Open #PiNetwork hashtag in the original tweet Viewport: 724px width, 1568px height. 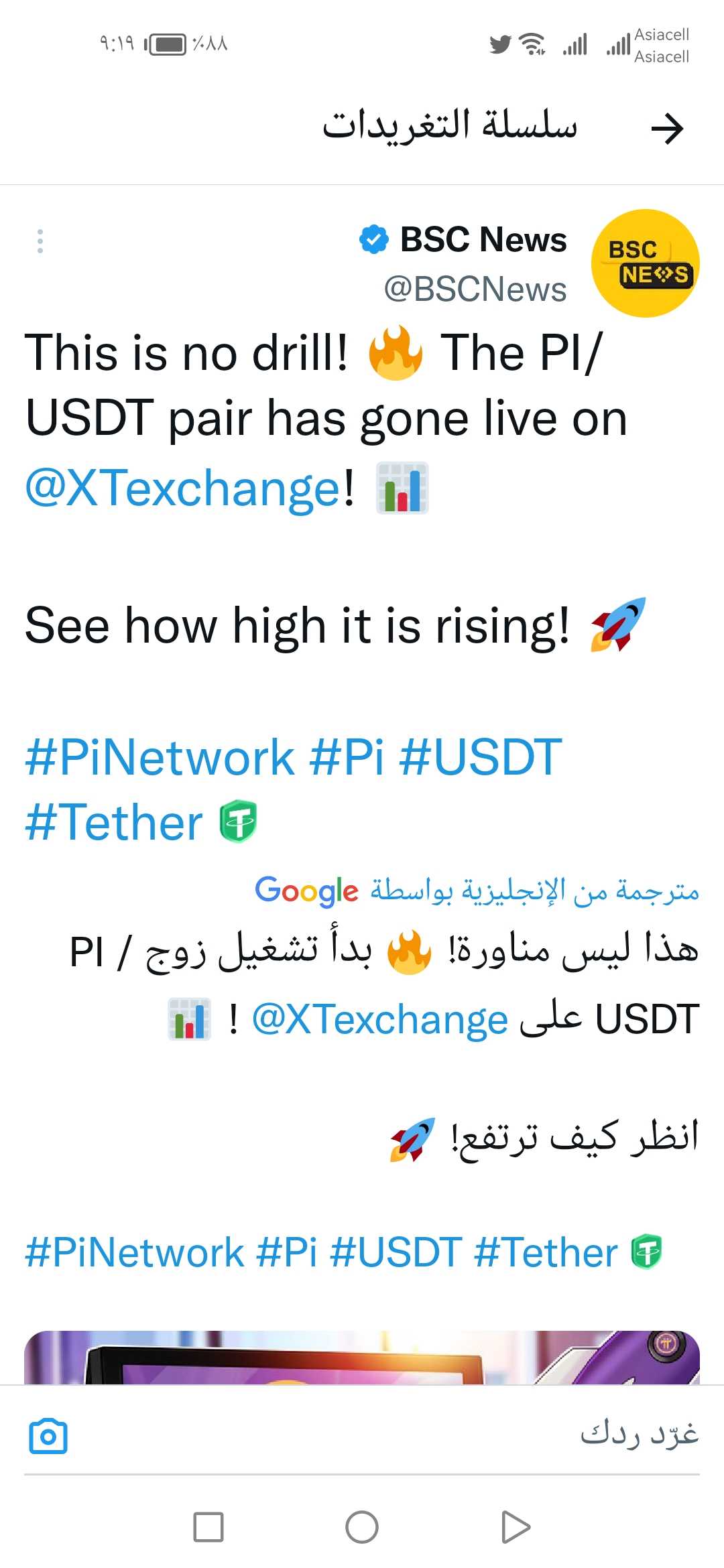coord(160,757)
